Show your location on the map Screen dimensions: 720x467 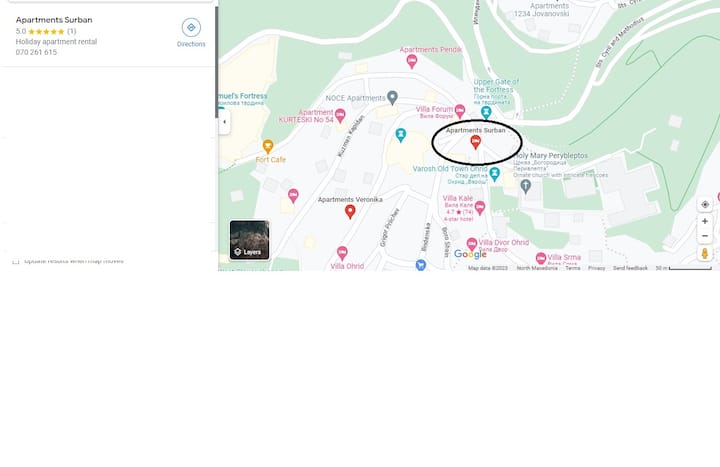click(705, 204)
